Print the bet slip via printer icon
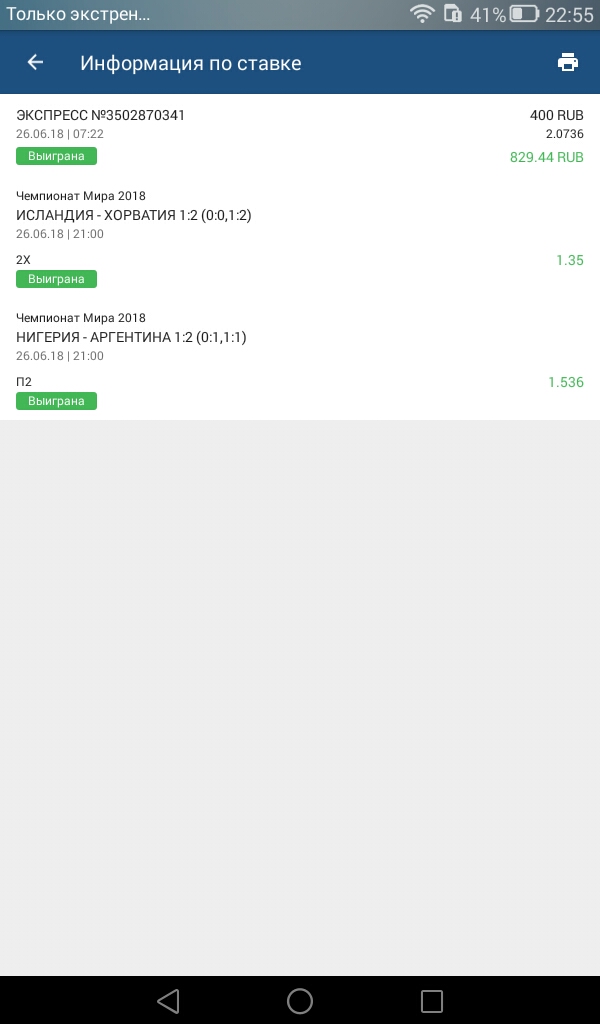 (x=567, y=63)
